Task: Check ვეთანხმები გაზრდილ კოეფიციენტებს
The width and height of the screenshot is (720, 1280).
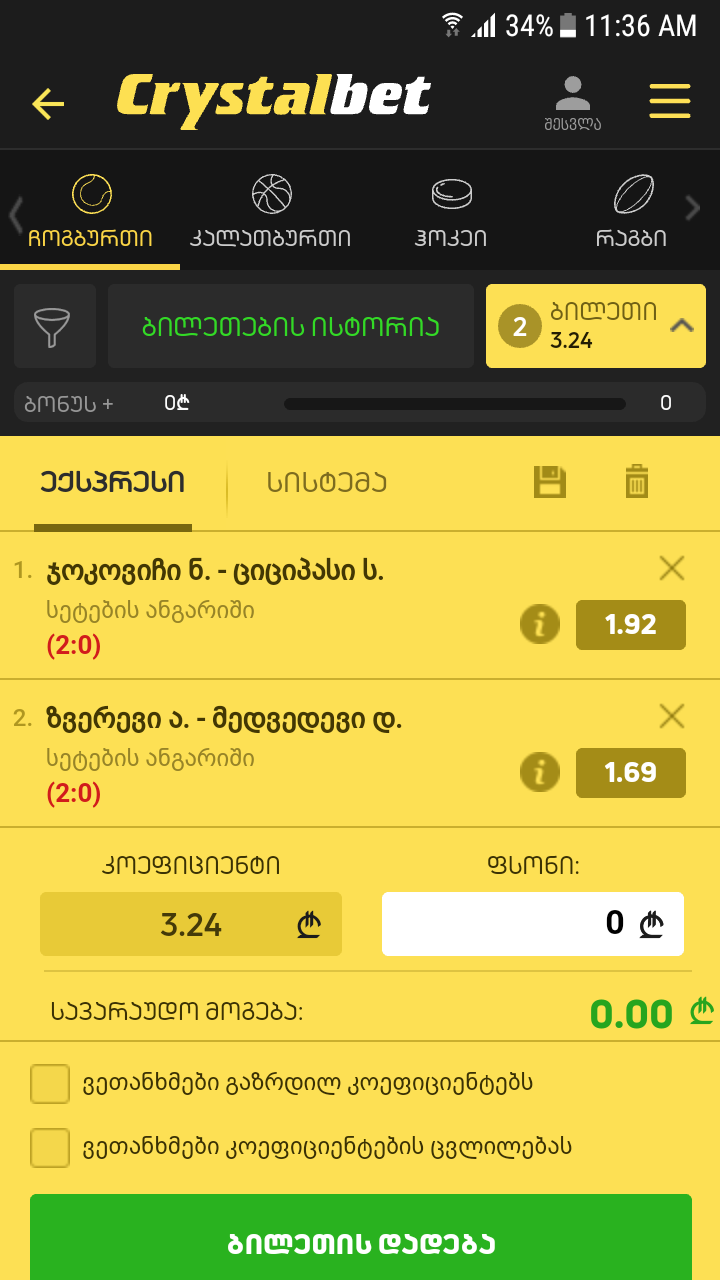Action: click(50, 1083)
